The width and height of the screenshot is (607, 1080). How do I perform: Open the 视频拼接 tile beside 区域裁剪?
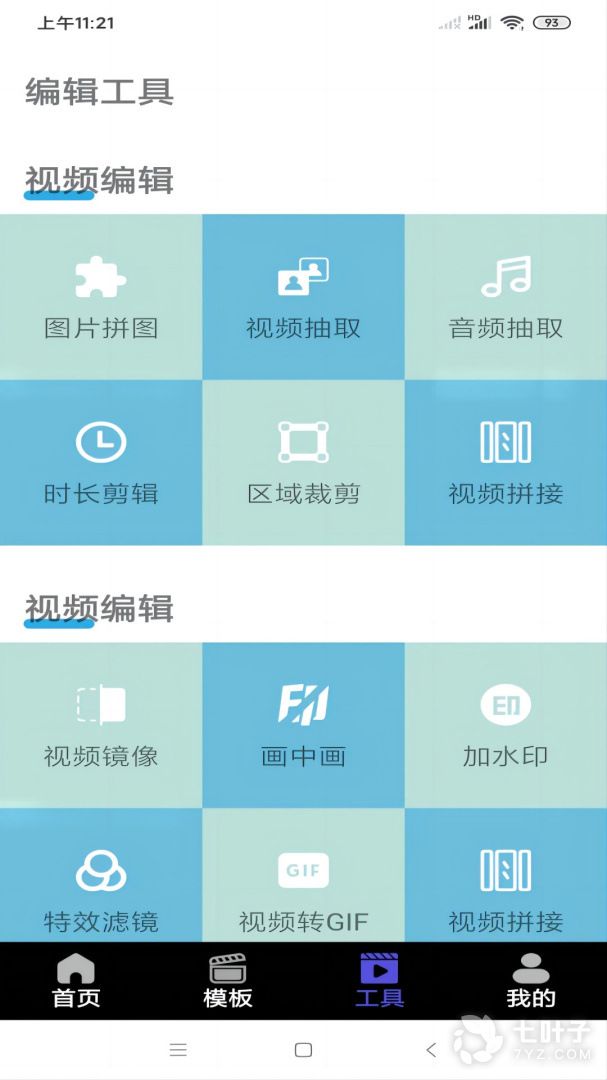(x=505, y=462)
